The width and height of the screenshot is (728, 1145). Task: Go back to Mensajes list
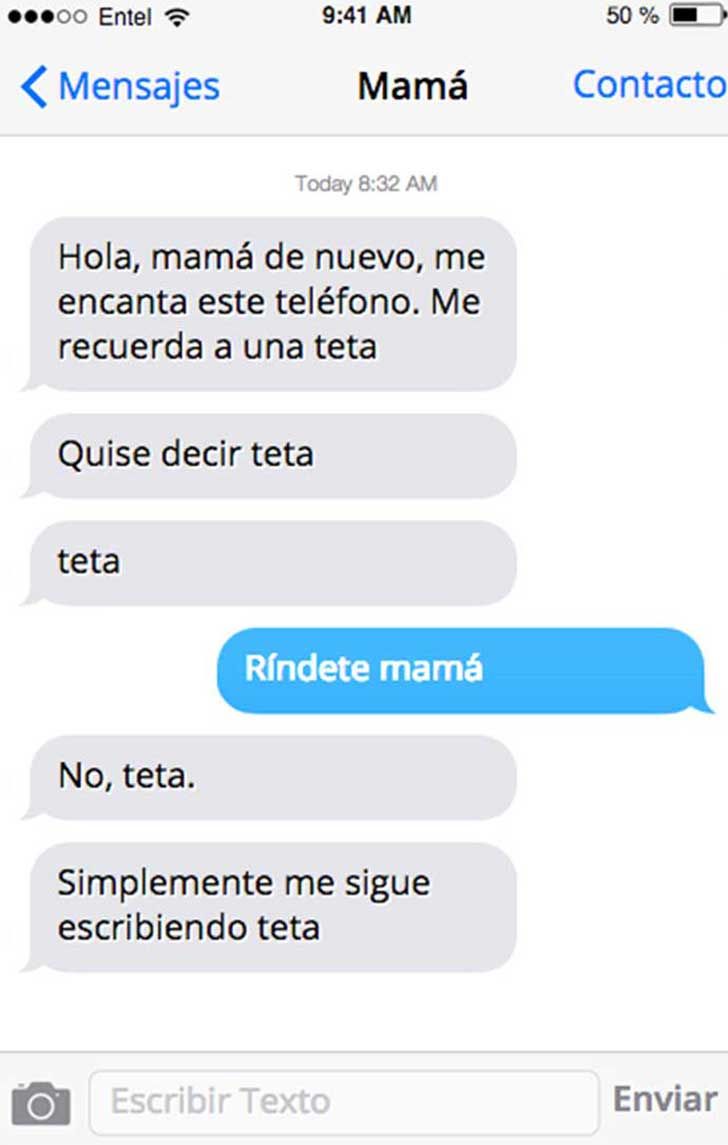pyautogui.click(x=120, y=87)
